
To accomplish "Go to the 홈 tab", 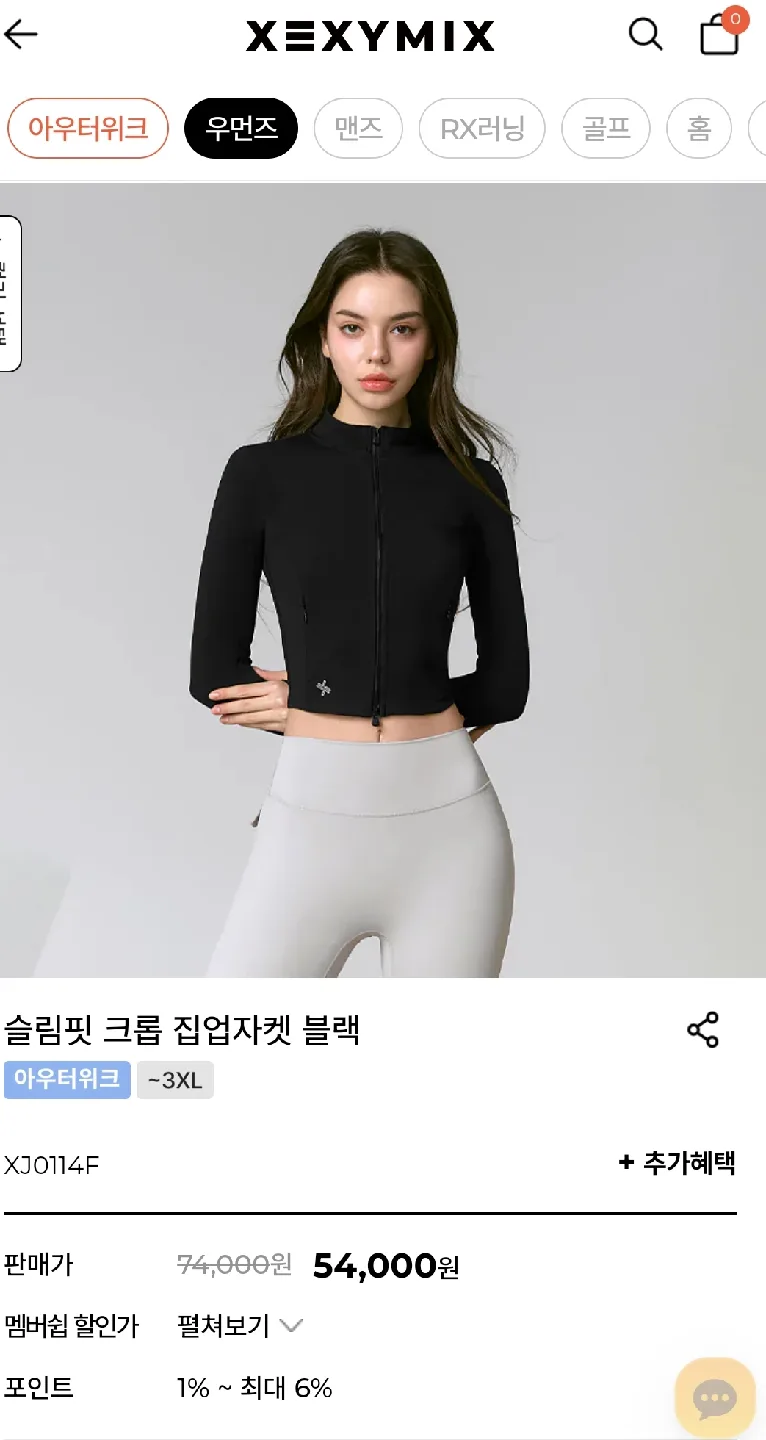I will (x=699, y=128).
